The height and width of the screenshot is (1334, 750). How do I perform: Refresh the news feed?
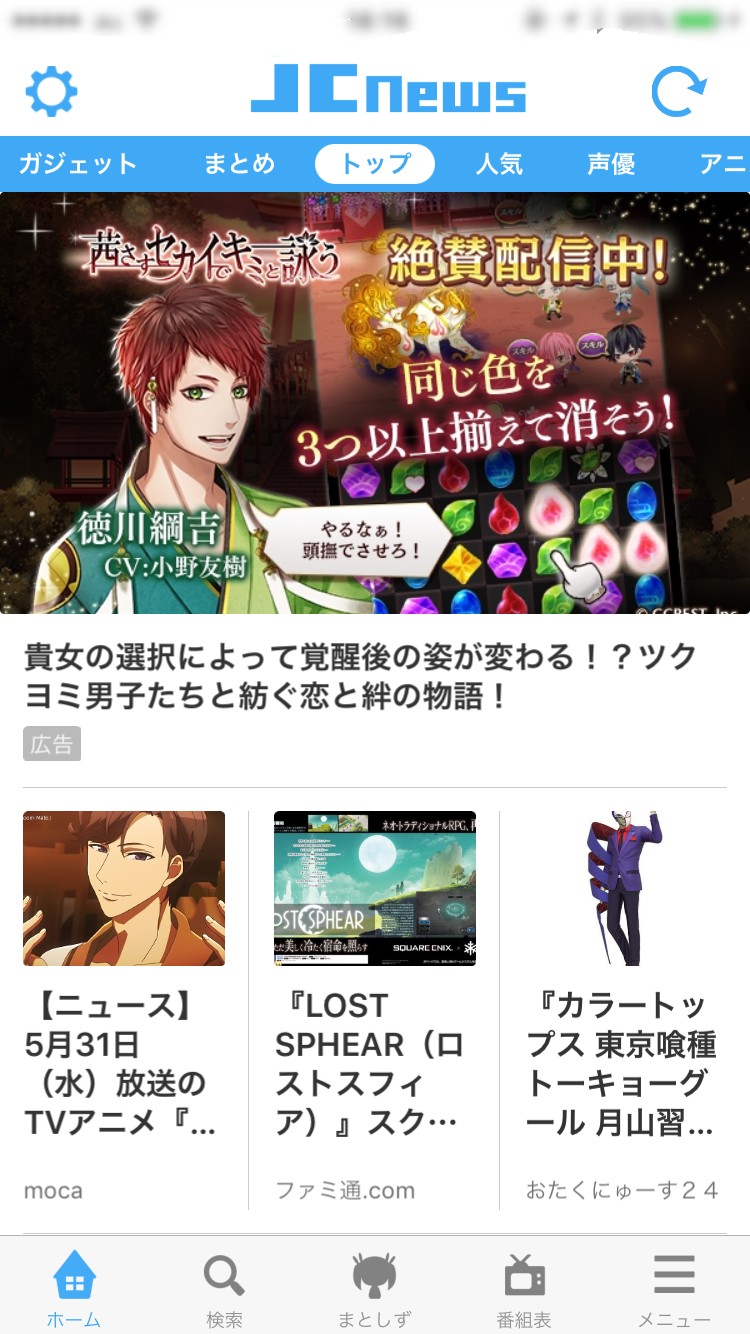point(678,92)
